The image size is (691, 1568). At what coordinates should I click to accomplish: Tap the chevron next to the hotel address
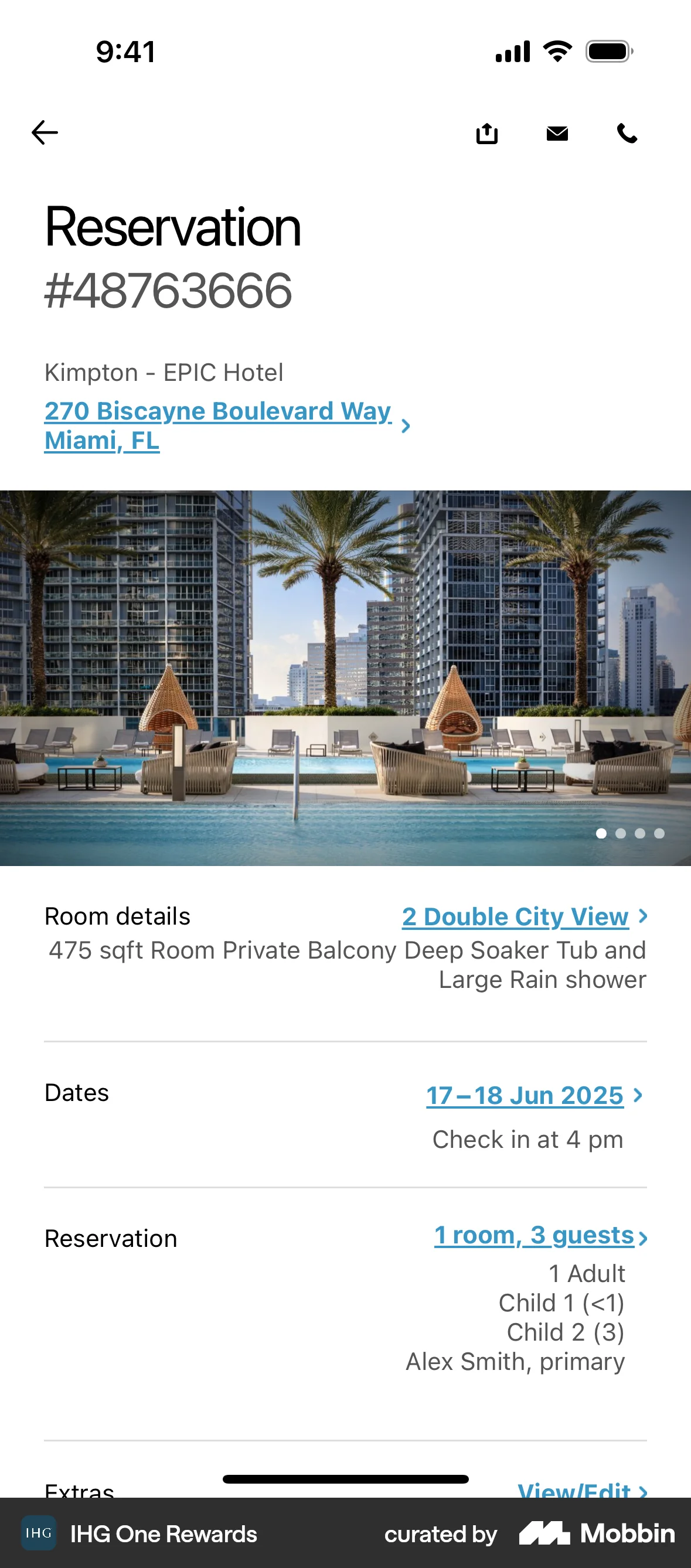click(x=406, y=425)
